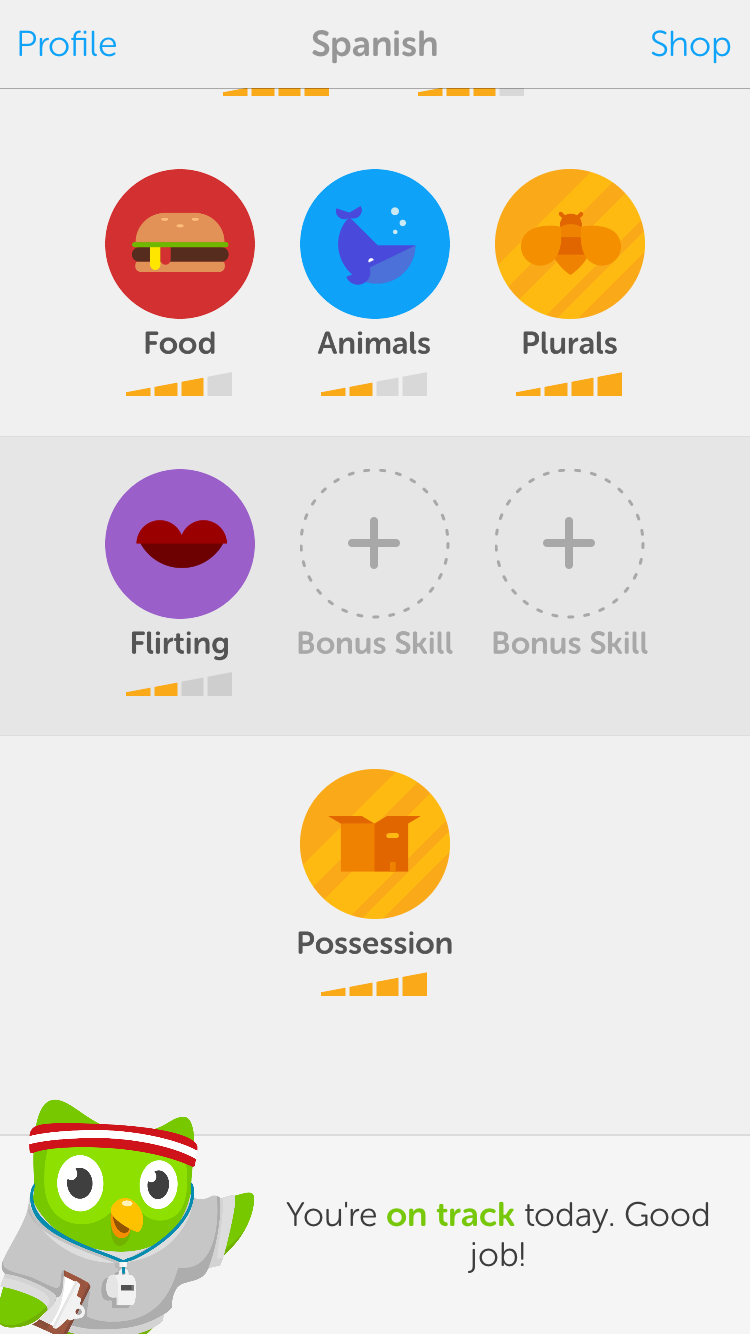
Task: Add the first empty Bonus Skill
Action: click(x=374, y=543)
